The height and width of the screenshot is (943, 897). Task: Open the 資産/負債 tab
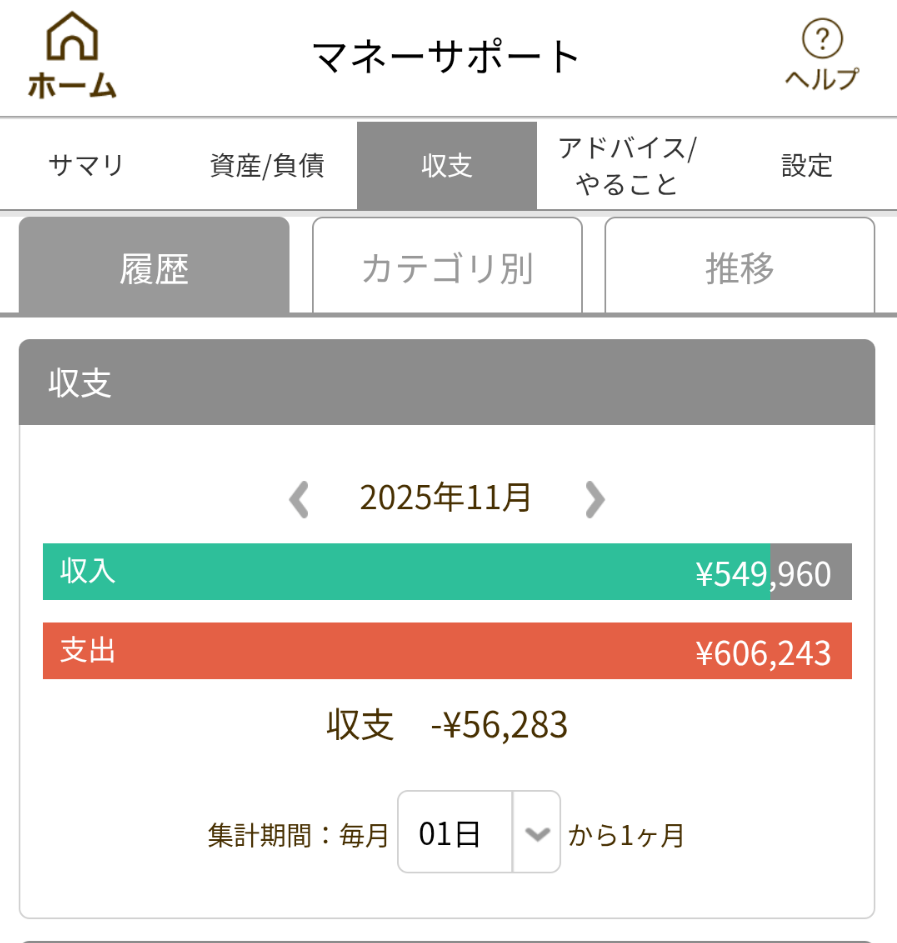pos(267,166)
